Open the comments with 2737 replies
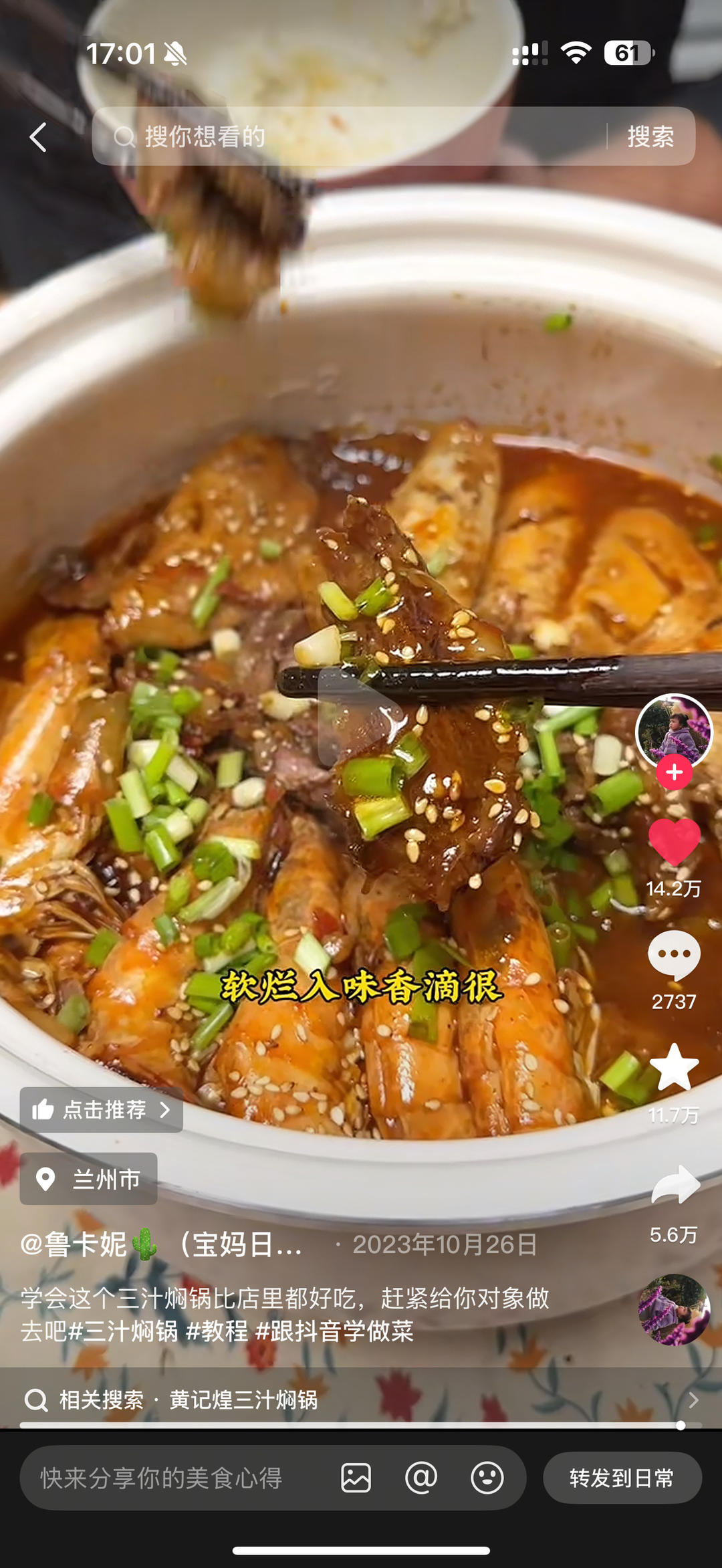722x1568 pixels. [674, 956]
